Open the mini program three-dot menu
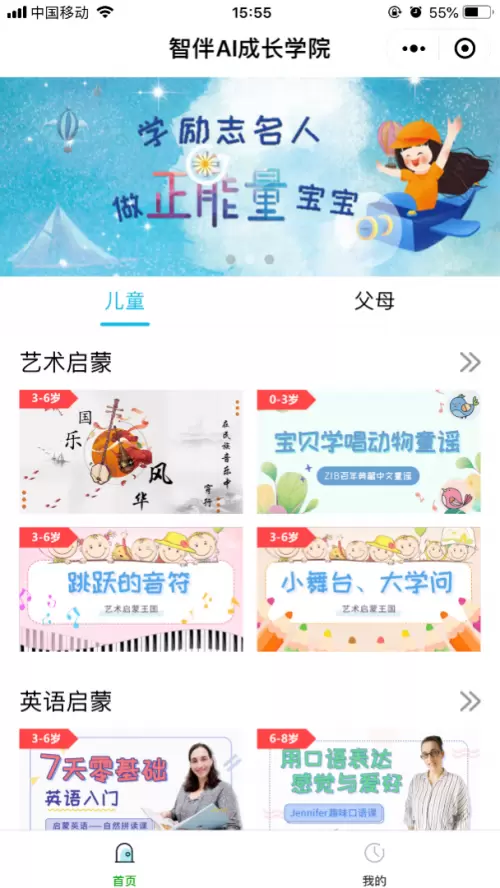The width and height of the screenshot is (500, 888). [x=413, y=49]
